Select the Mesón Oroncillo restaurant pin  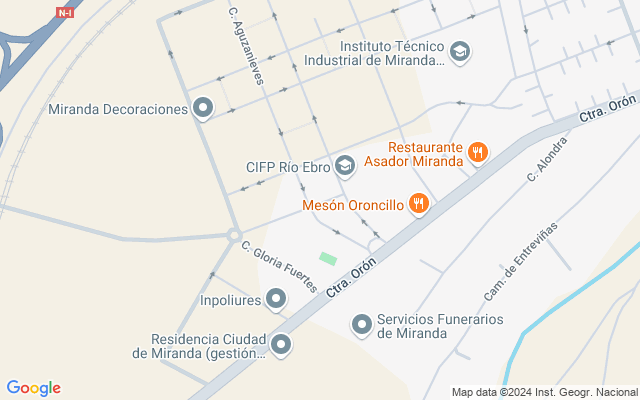tap(418, 204)
